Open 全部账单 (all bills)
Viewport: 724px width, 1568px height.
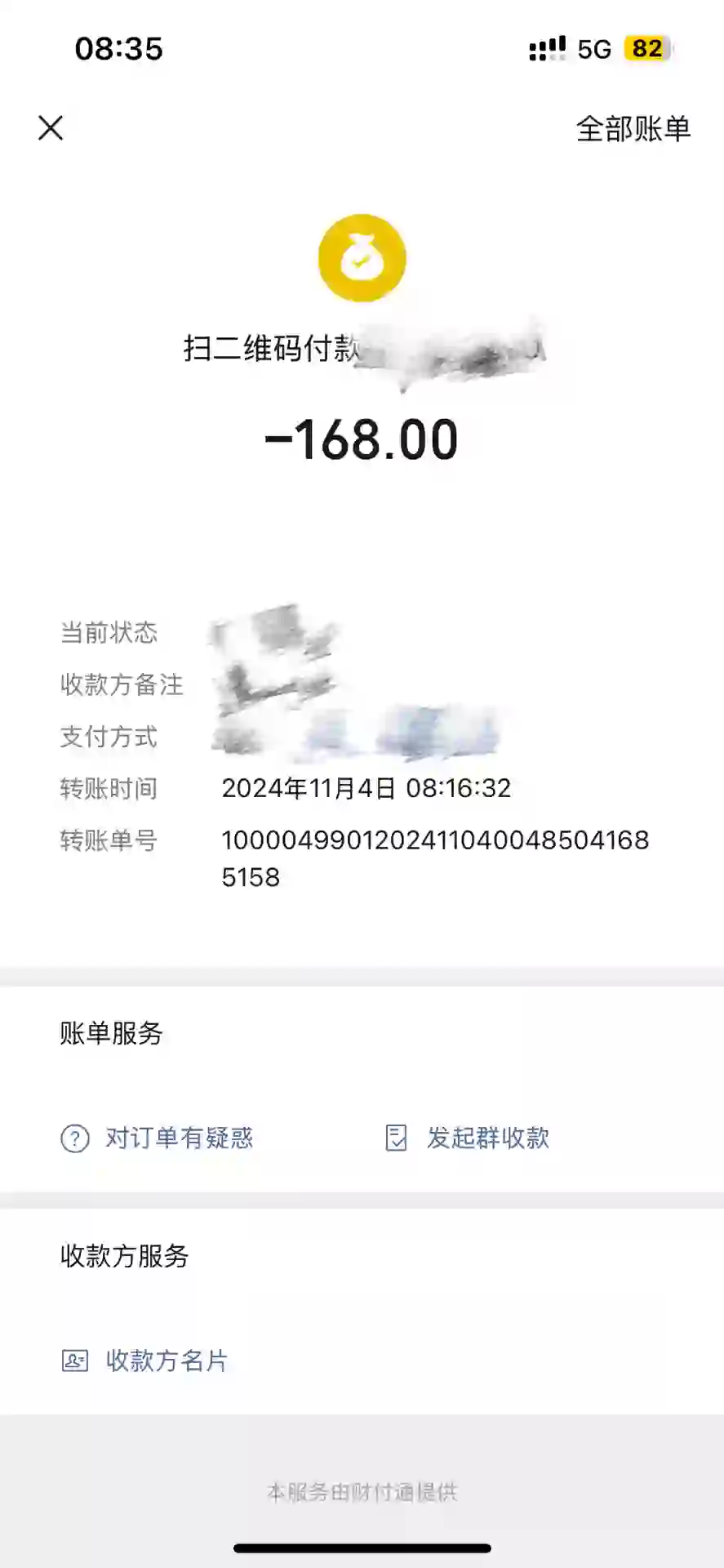coord(633,128)
